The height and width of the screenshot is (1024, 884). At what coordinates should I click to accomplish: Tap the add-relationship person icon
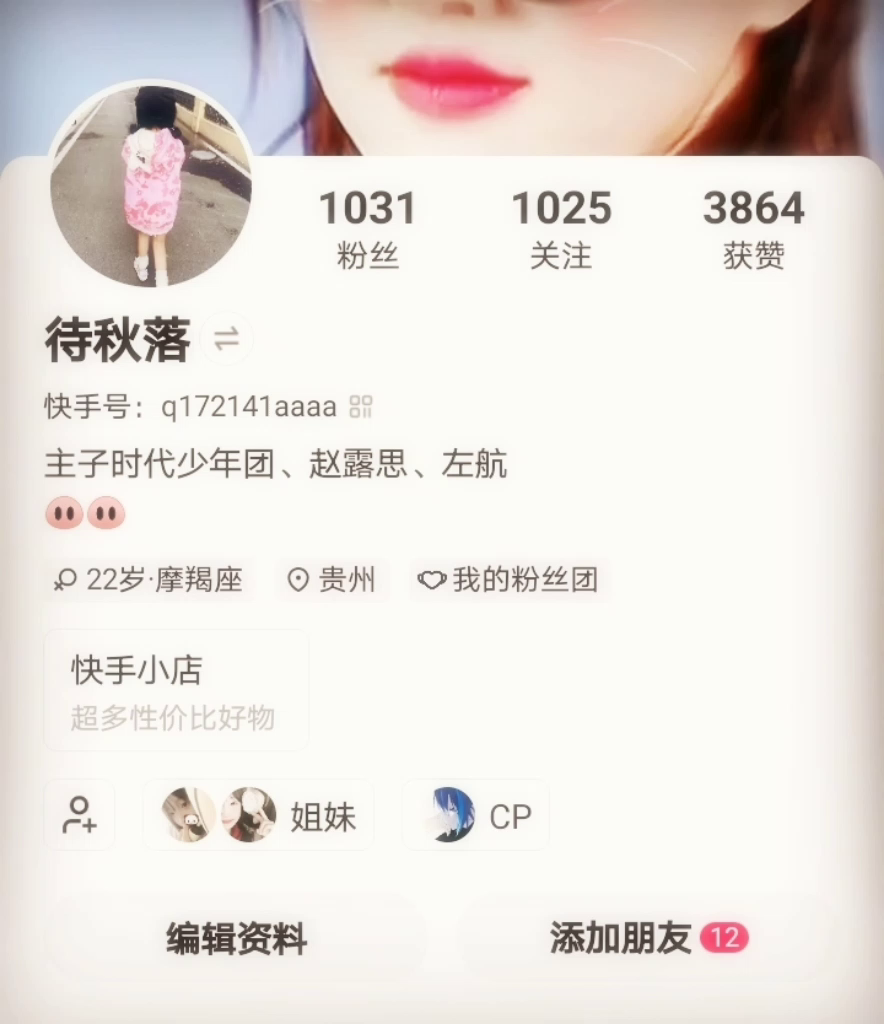pyautogui.click(x=79, y=815)
